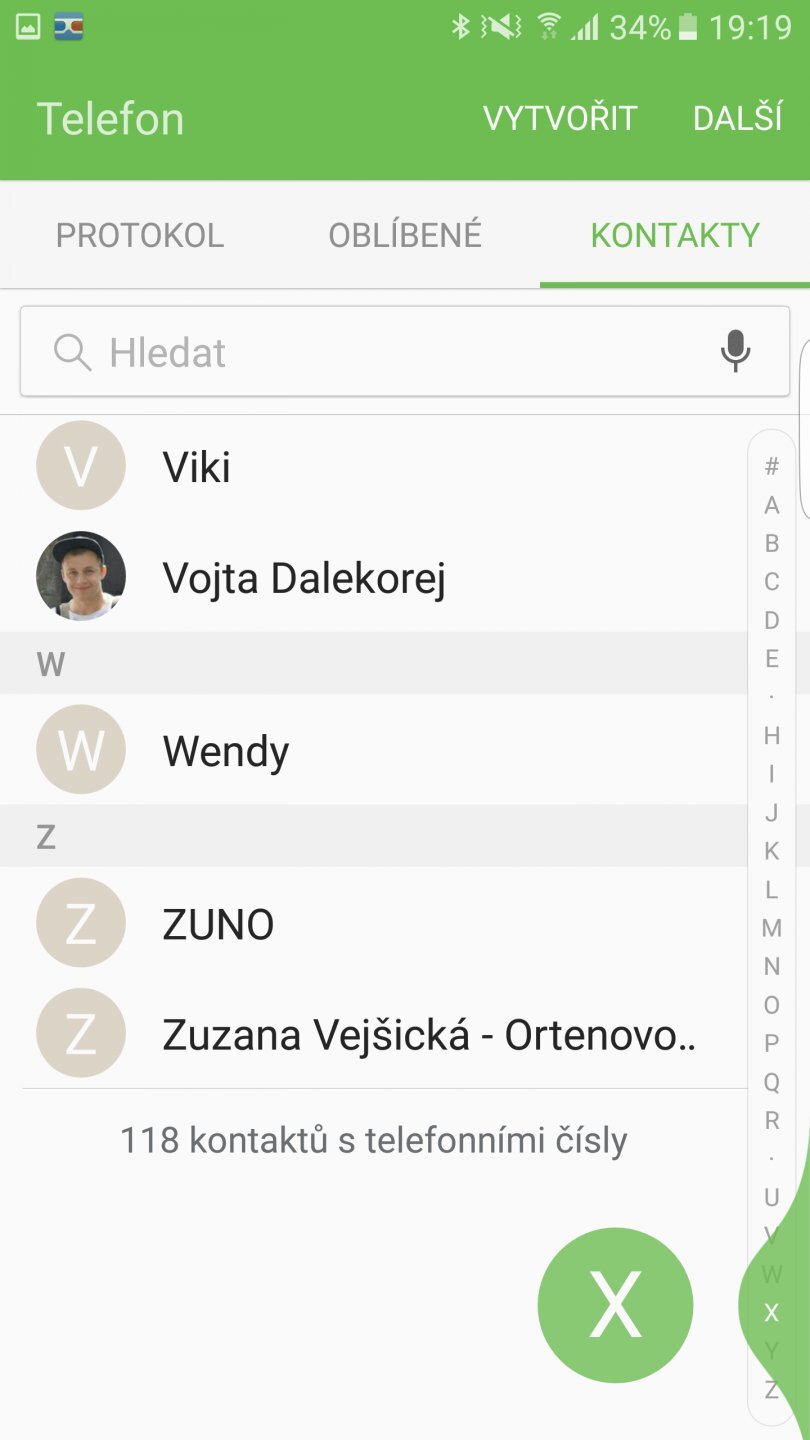Jump to letter H in the index
Viewport: 810px width, 1440px height.
pos(771,736)
